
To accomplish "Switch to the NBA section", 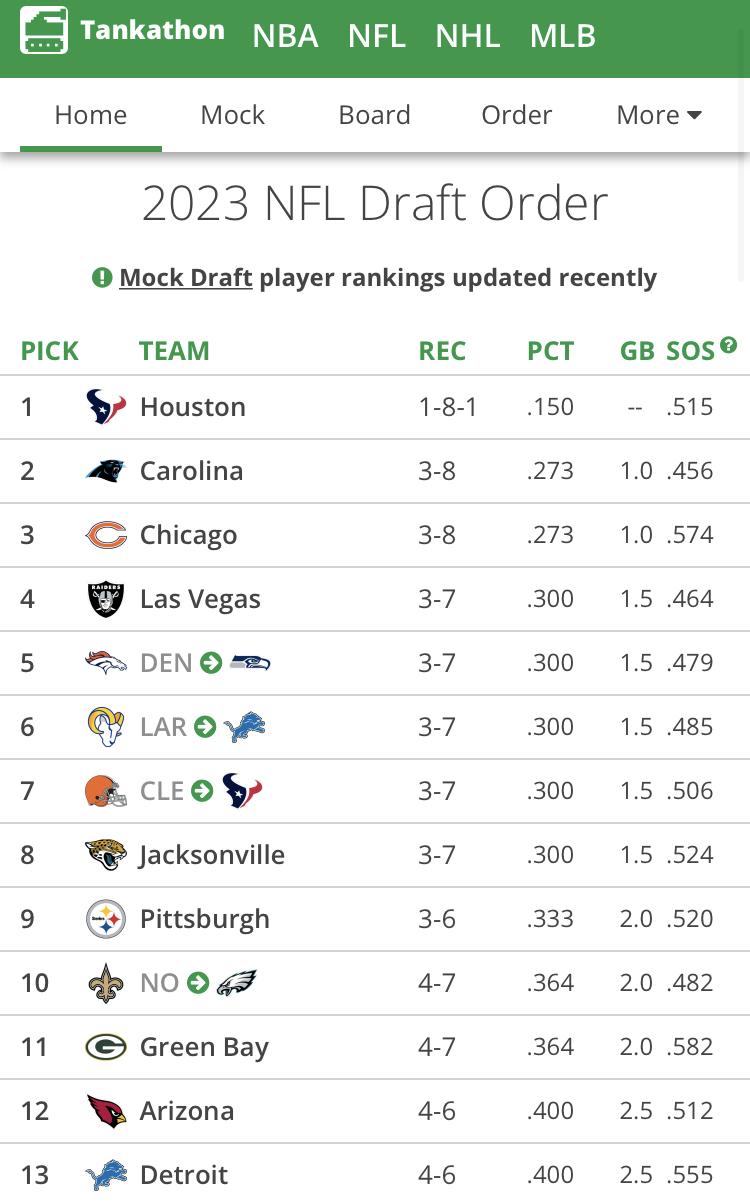I will point(285,36).
